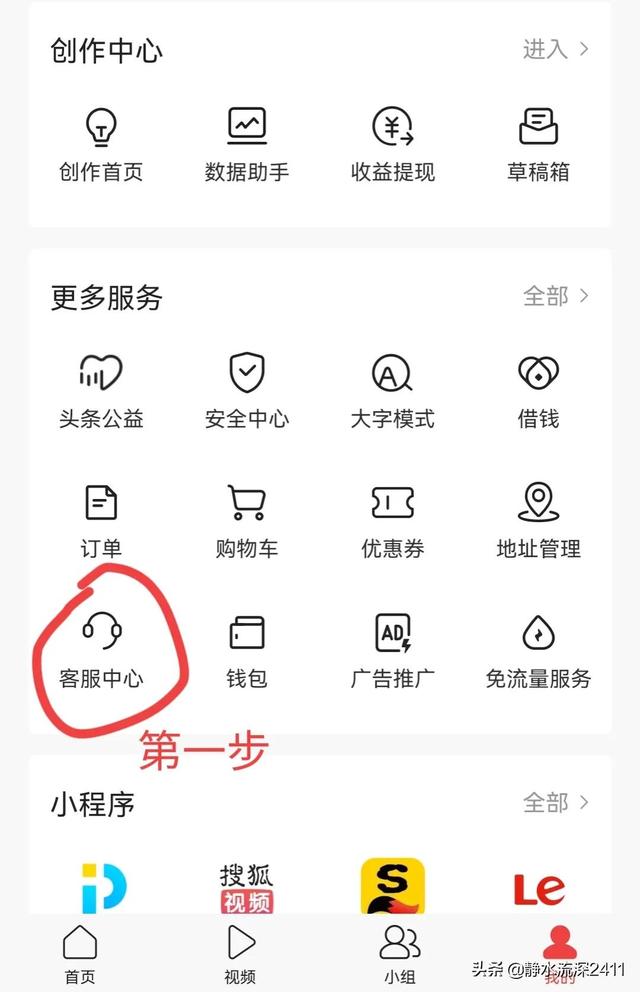Open 安全中心

click(247, 390)
